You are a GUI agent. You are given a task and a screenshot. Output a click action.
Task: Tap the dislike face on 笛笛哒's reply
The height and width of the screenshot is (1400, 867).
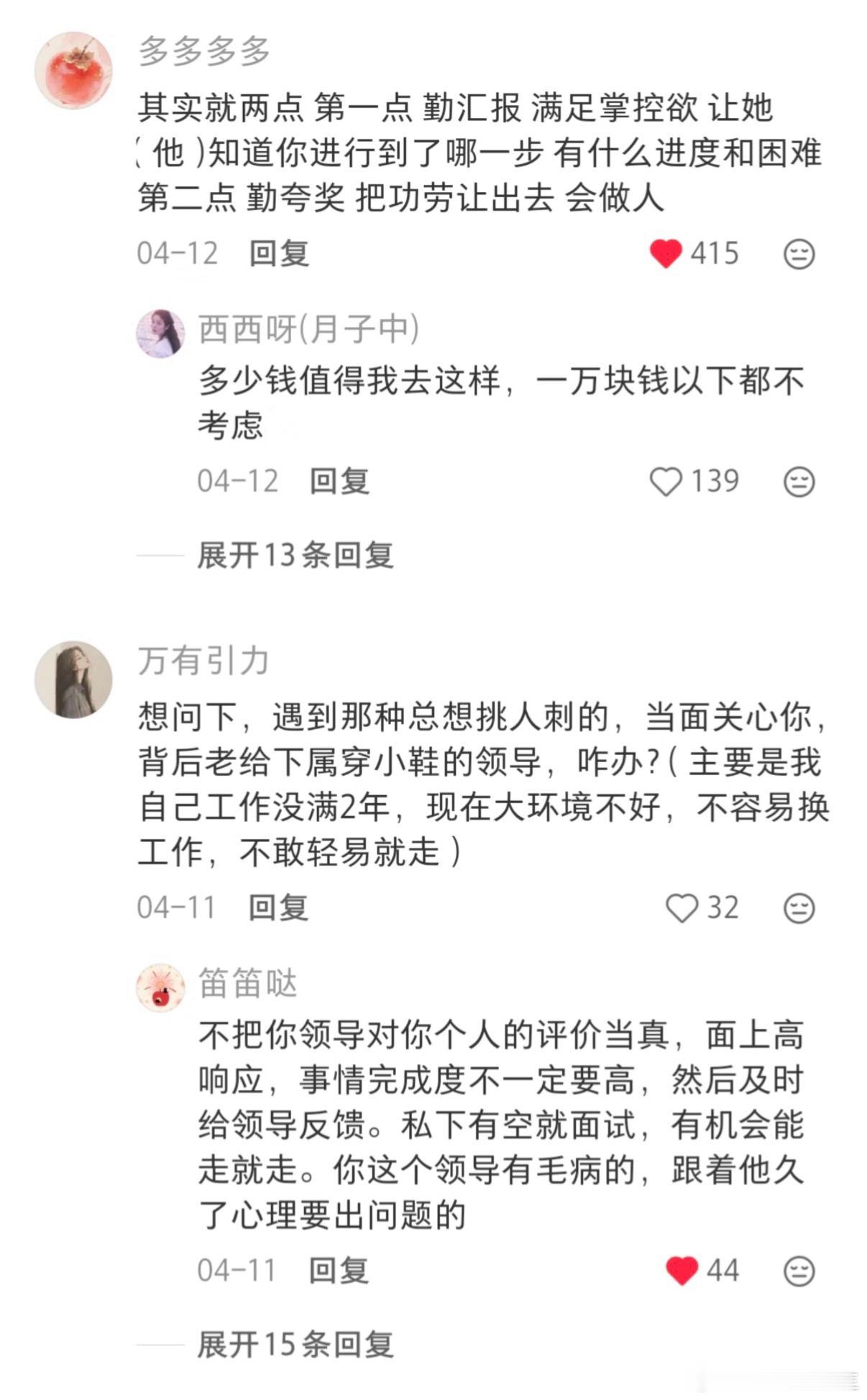(798, 1271)
